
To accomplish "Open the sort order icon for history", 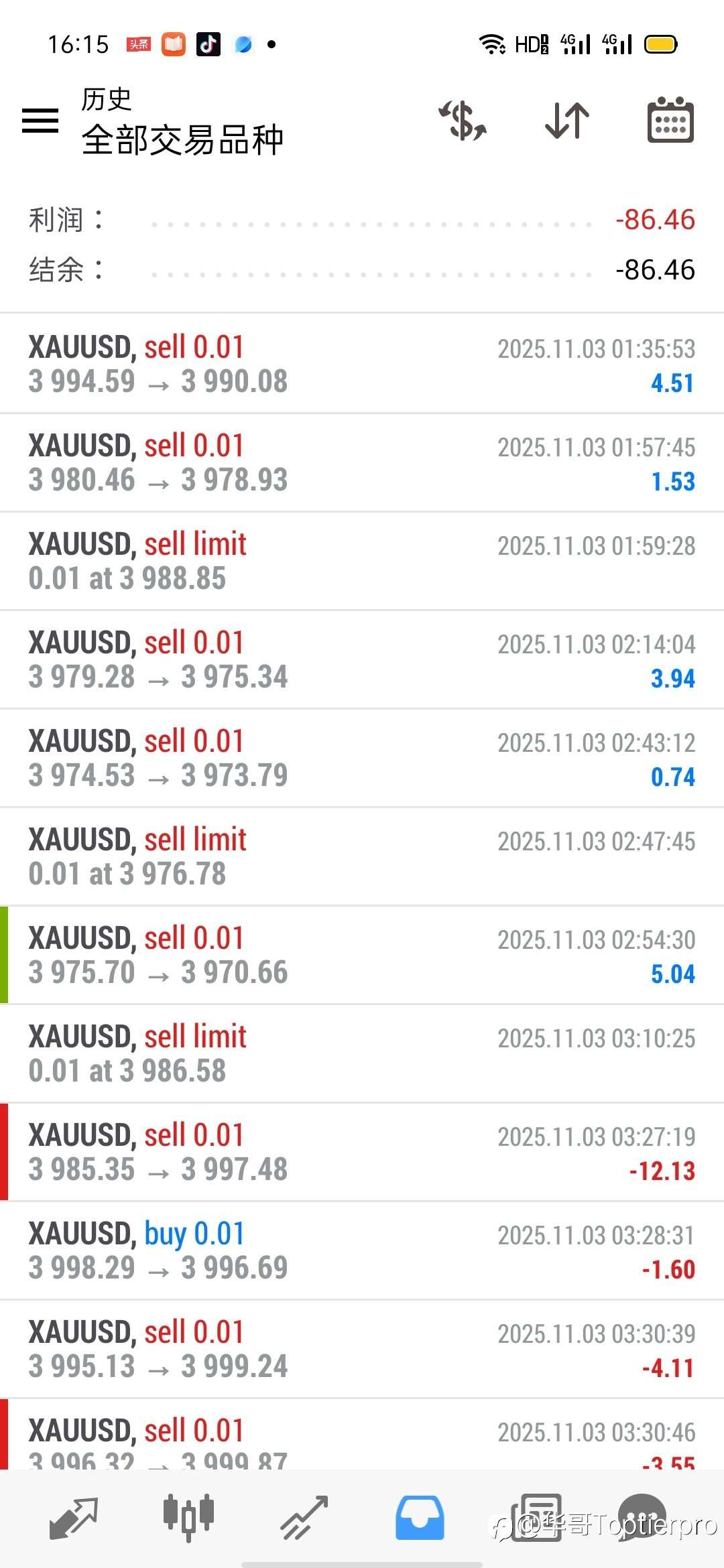I will 566,121.
